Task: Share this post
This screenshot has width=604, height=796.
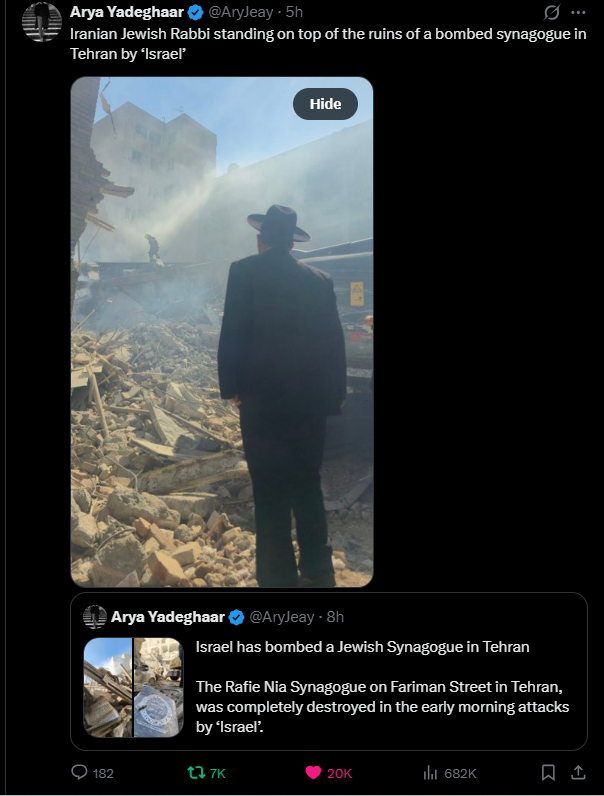Action: point(577,772)
